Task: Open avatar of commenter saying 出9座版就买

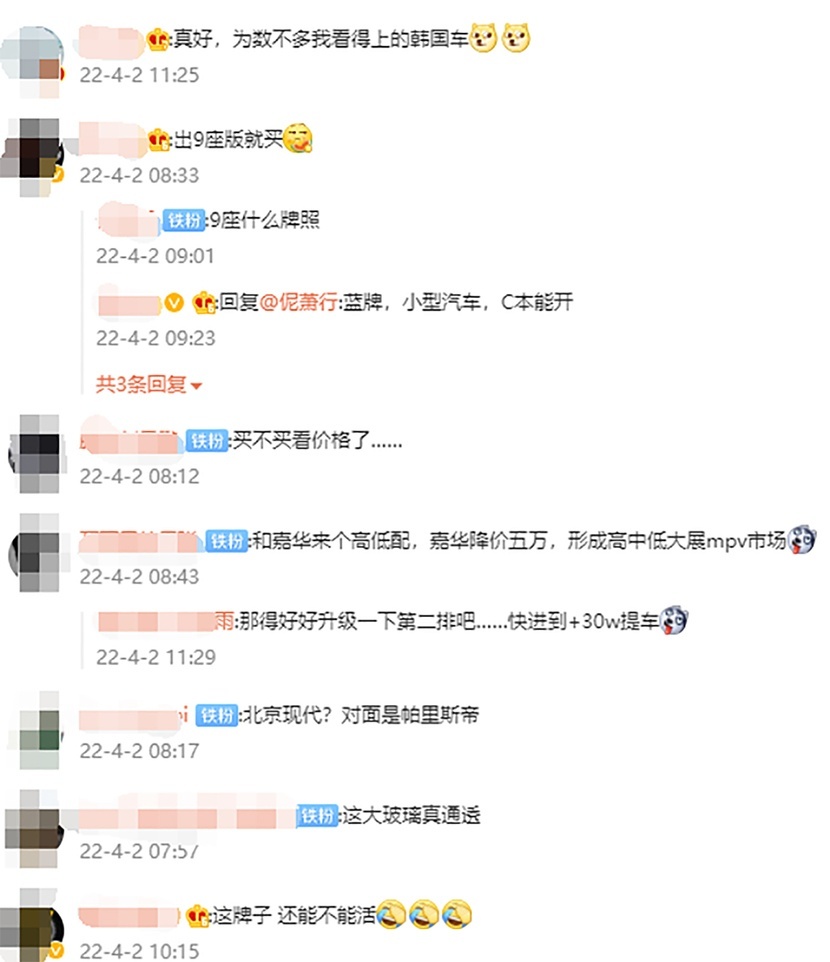Action: [33, 150]
